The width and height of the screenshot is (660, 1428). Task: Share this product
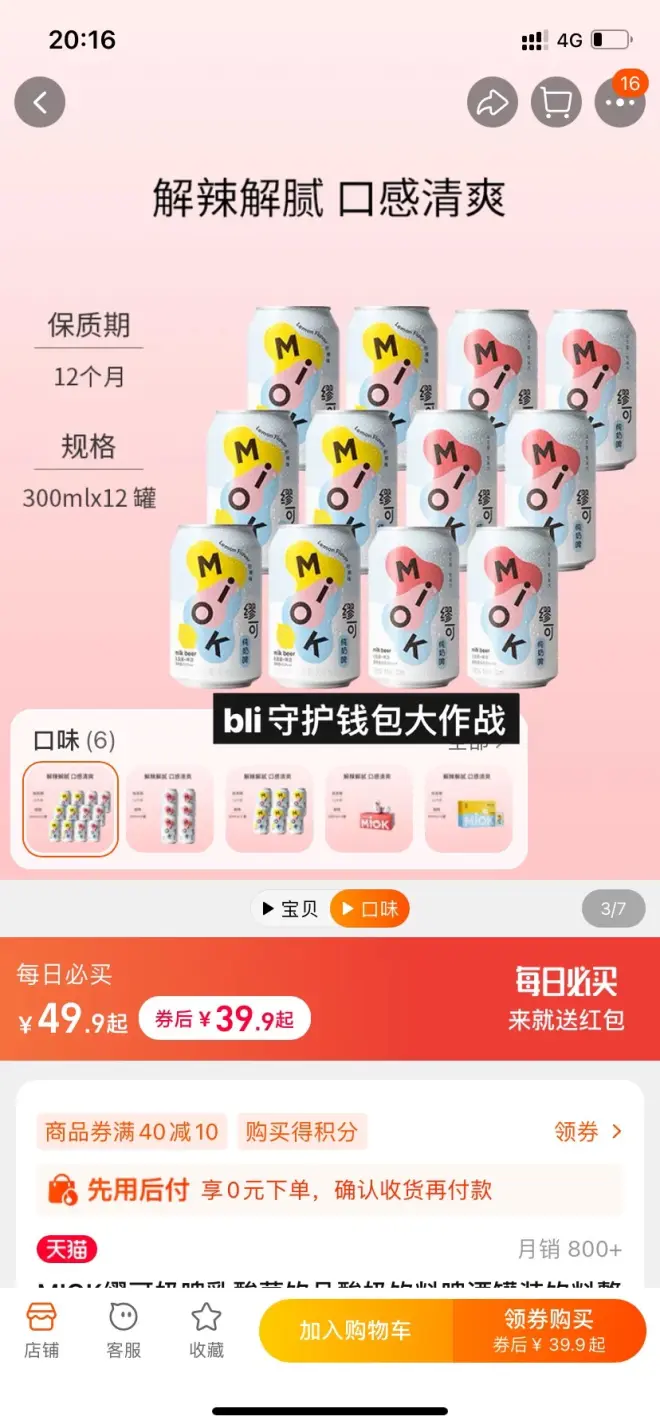tap(492, 102)
